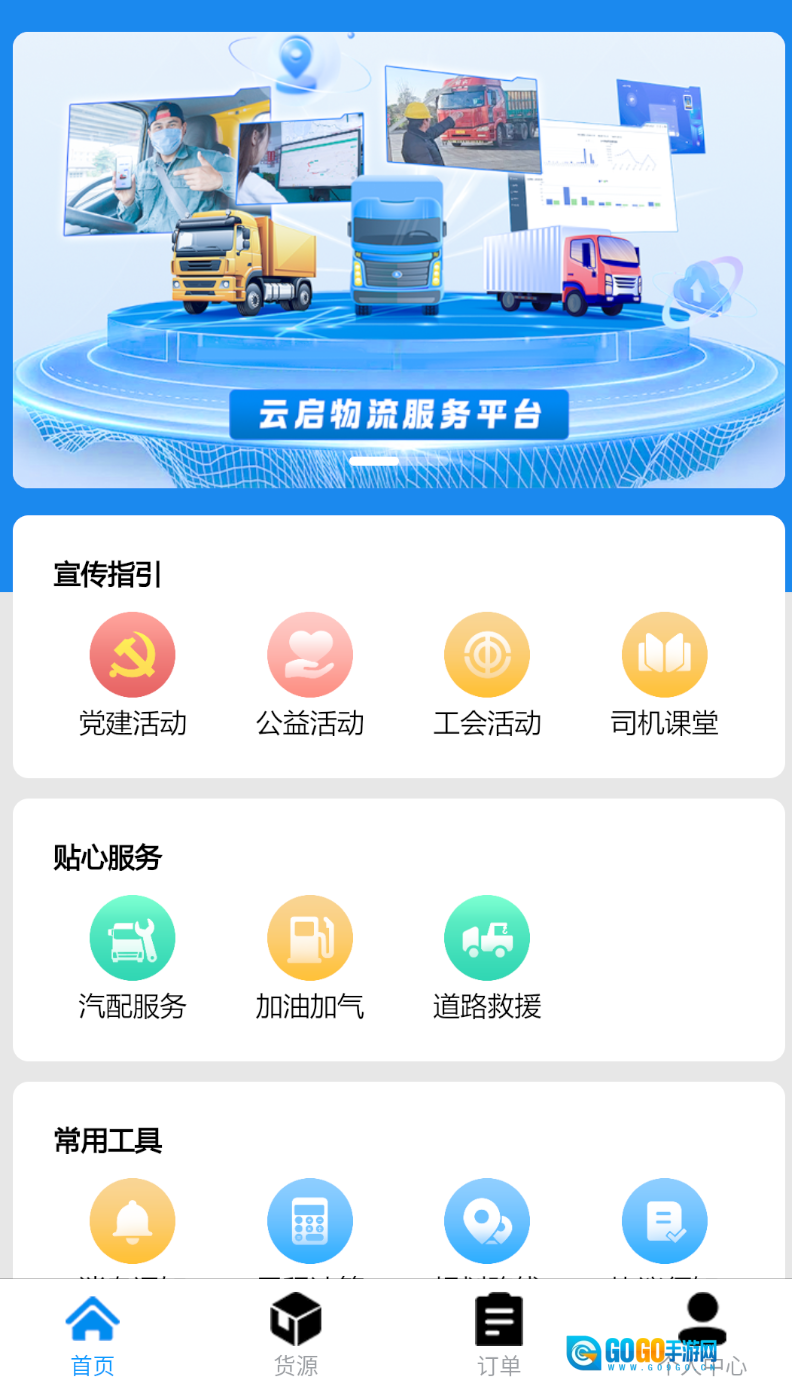Tap 加油加气
Image resolution: width=792 pixels, height=1381 pixels.
tap(310, 938)
